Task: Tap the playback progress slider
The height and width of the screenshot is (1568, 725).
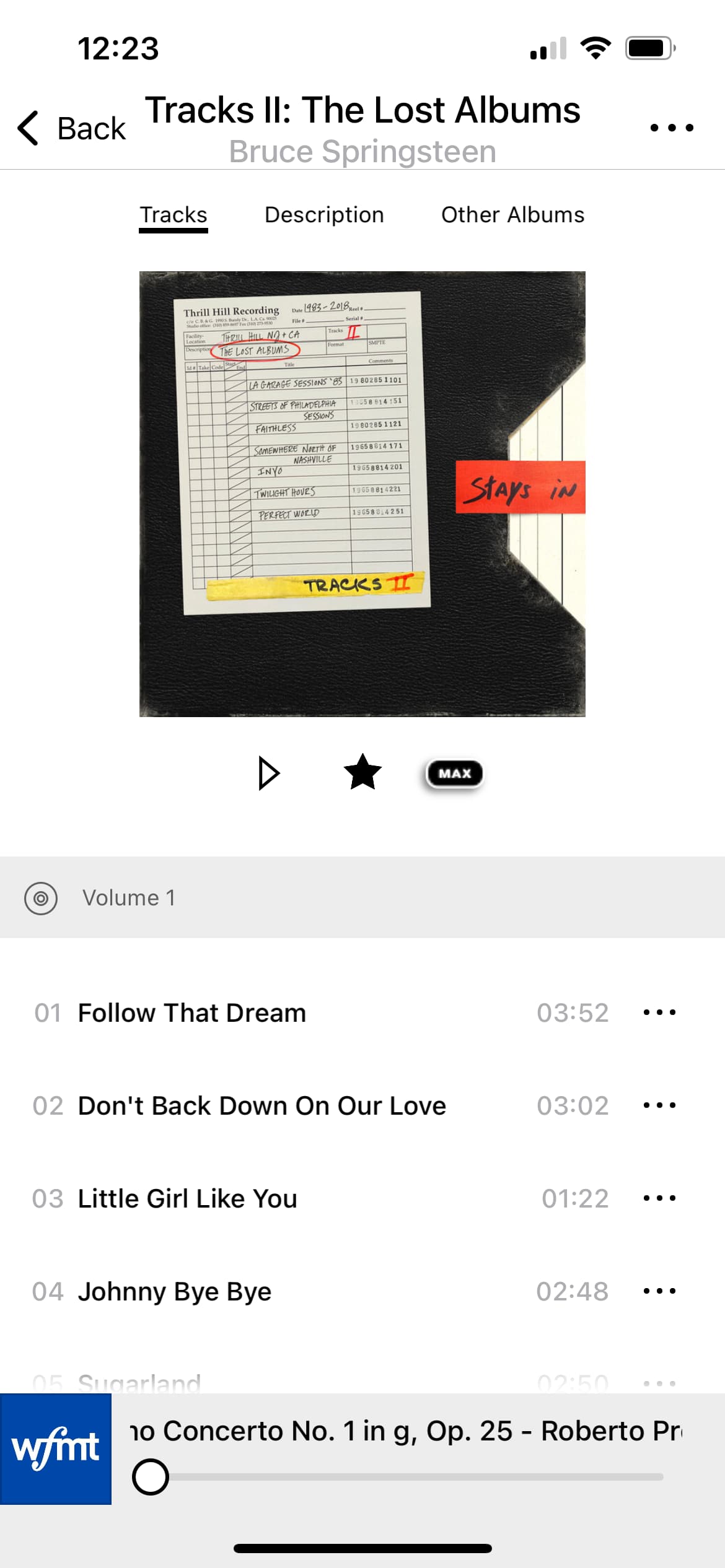Action: pos(398,1478)
